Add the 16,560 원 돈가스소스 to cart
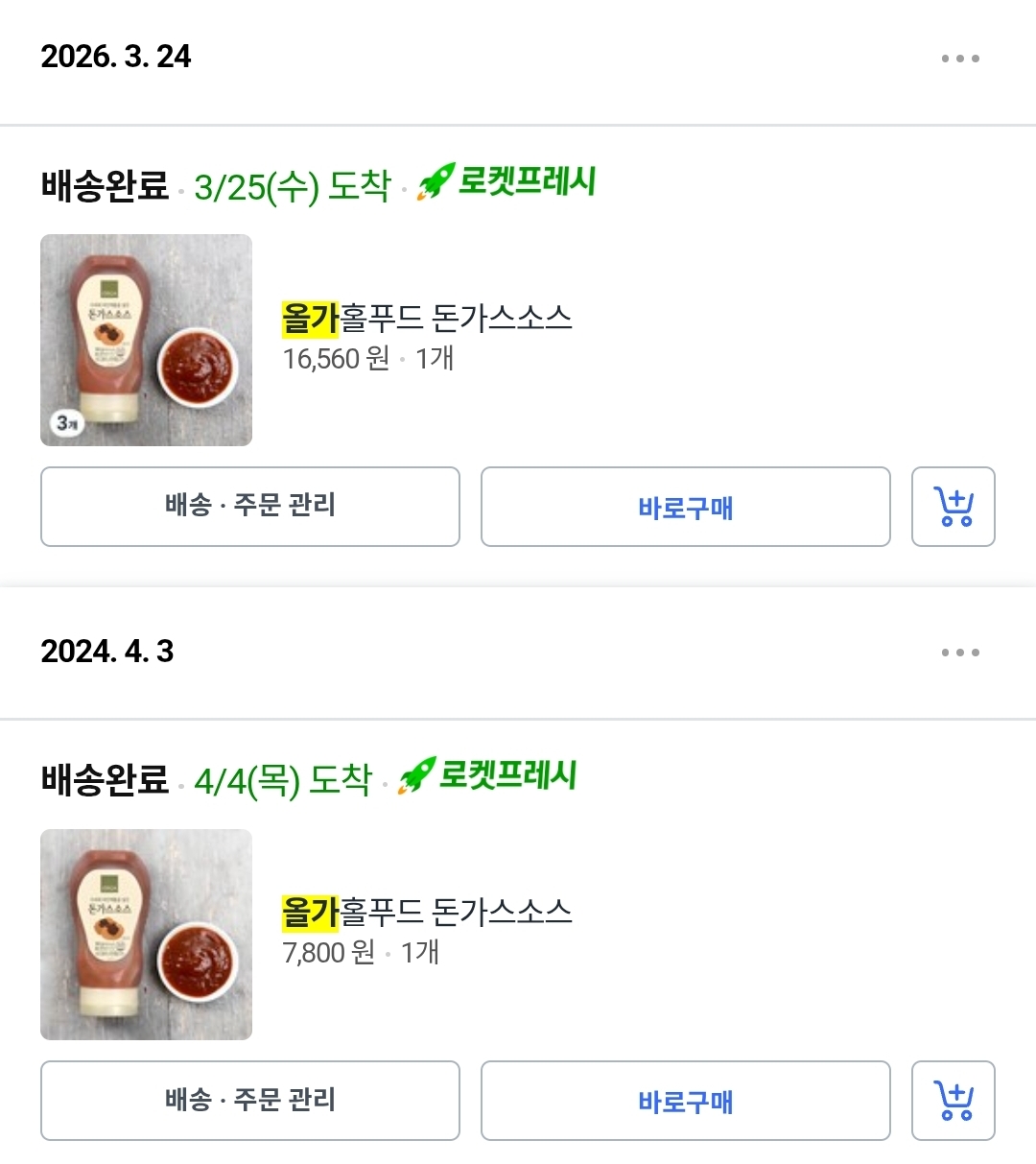This screenshot has height=1164, width=1036. click(953, 507)
